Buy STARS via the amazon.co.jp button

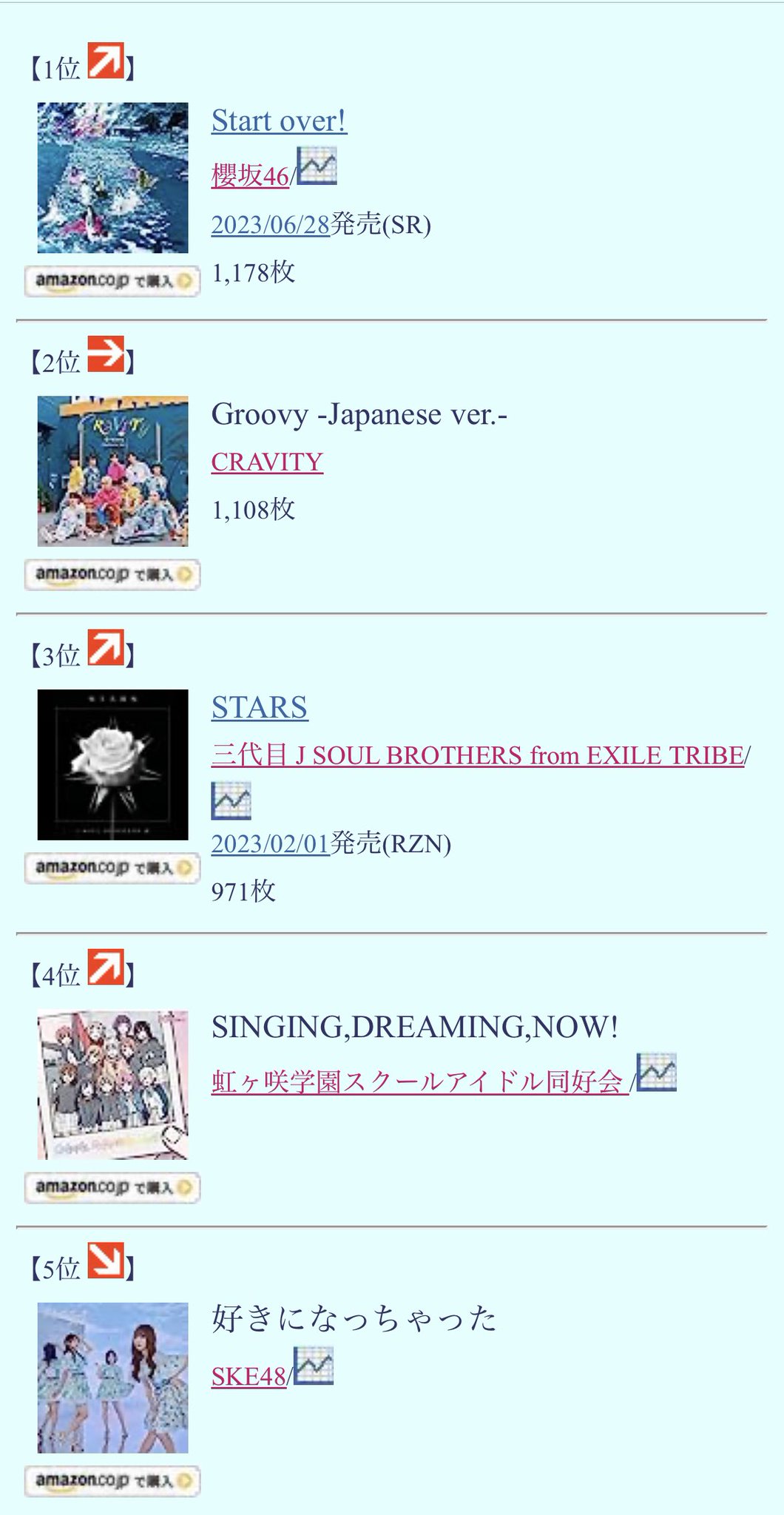click(112, 868)
